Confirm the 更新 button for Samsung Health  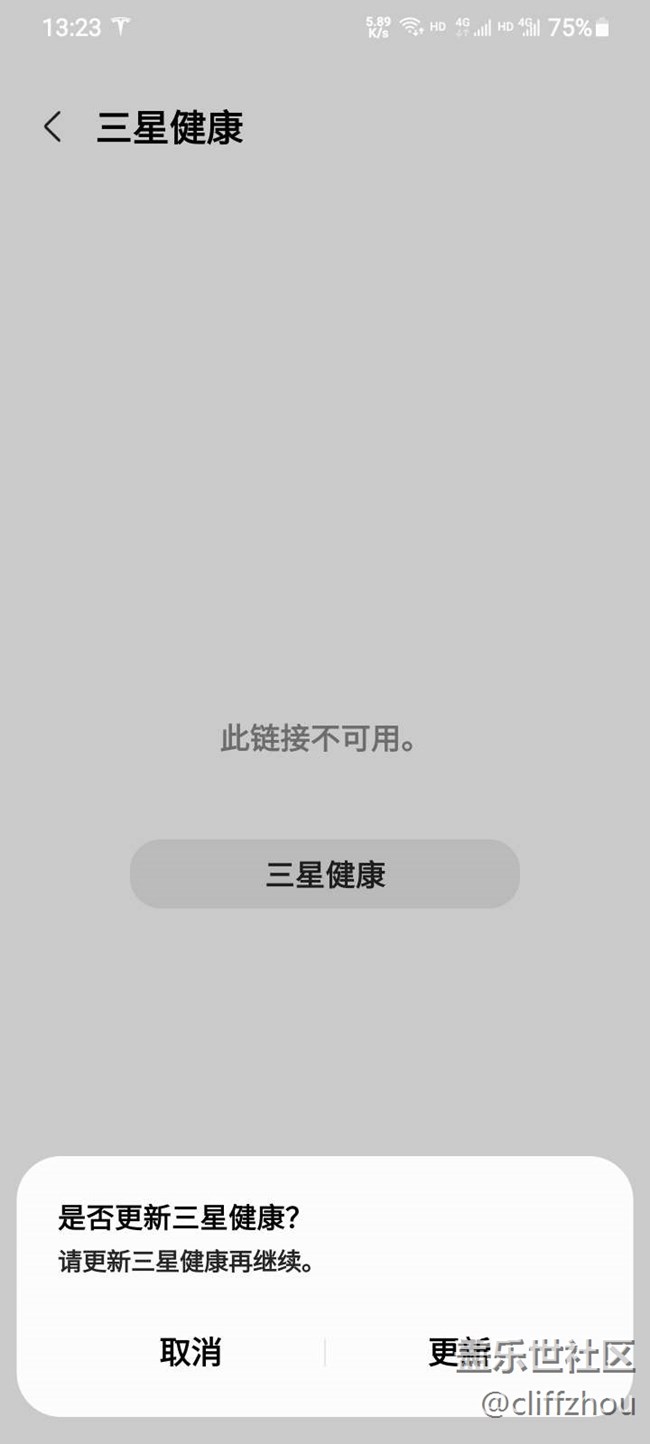458,1352
